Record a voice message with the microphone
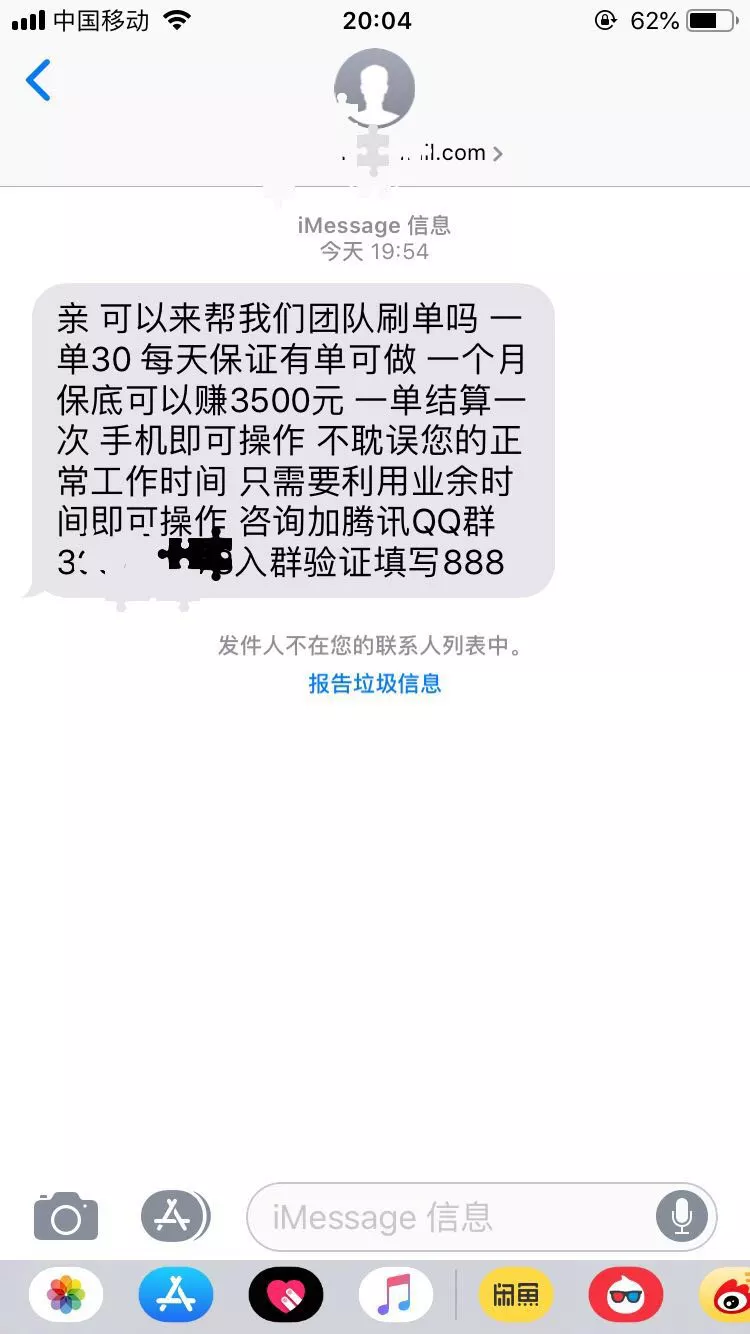The height and width of the screenshot is (1334, 750). click(x=682, y=1217)
